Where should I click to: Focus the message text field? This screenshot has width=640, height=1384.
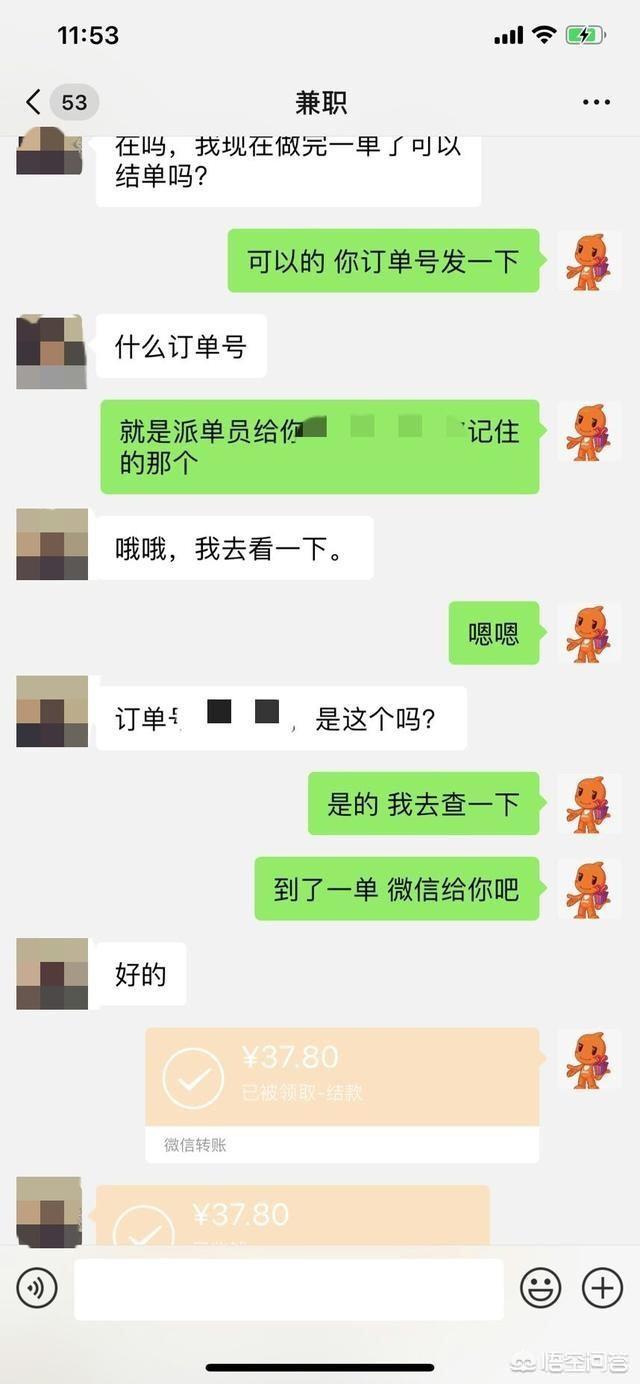click(288, 1288)
